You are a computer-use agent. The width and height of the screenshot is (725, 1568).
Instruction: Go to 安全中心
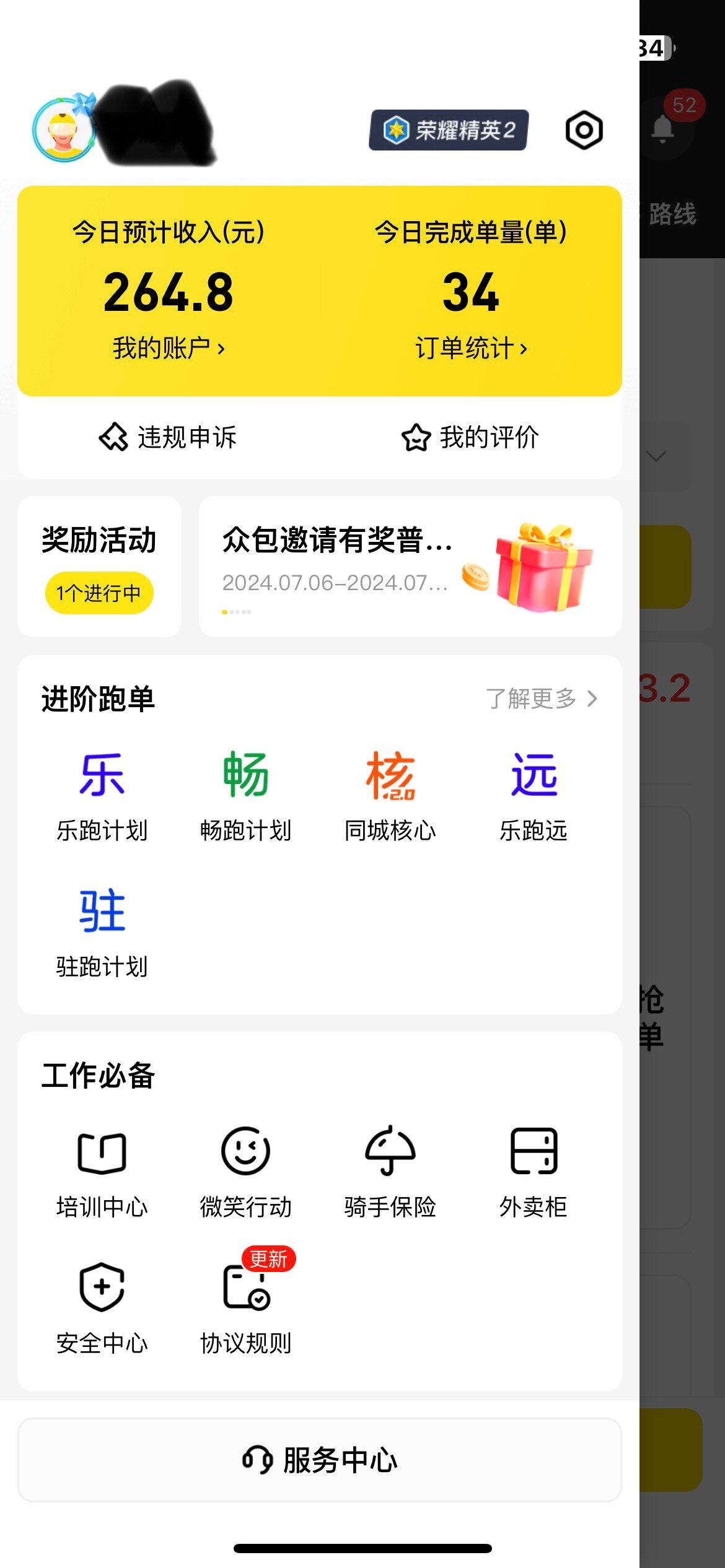[x=102, y=1308]
